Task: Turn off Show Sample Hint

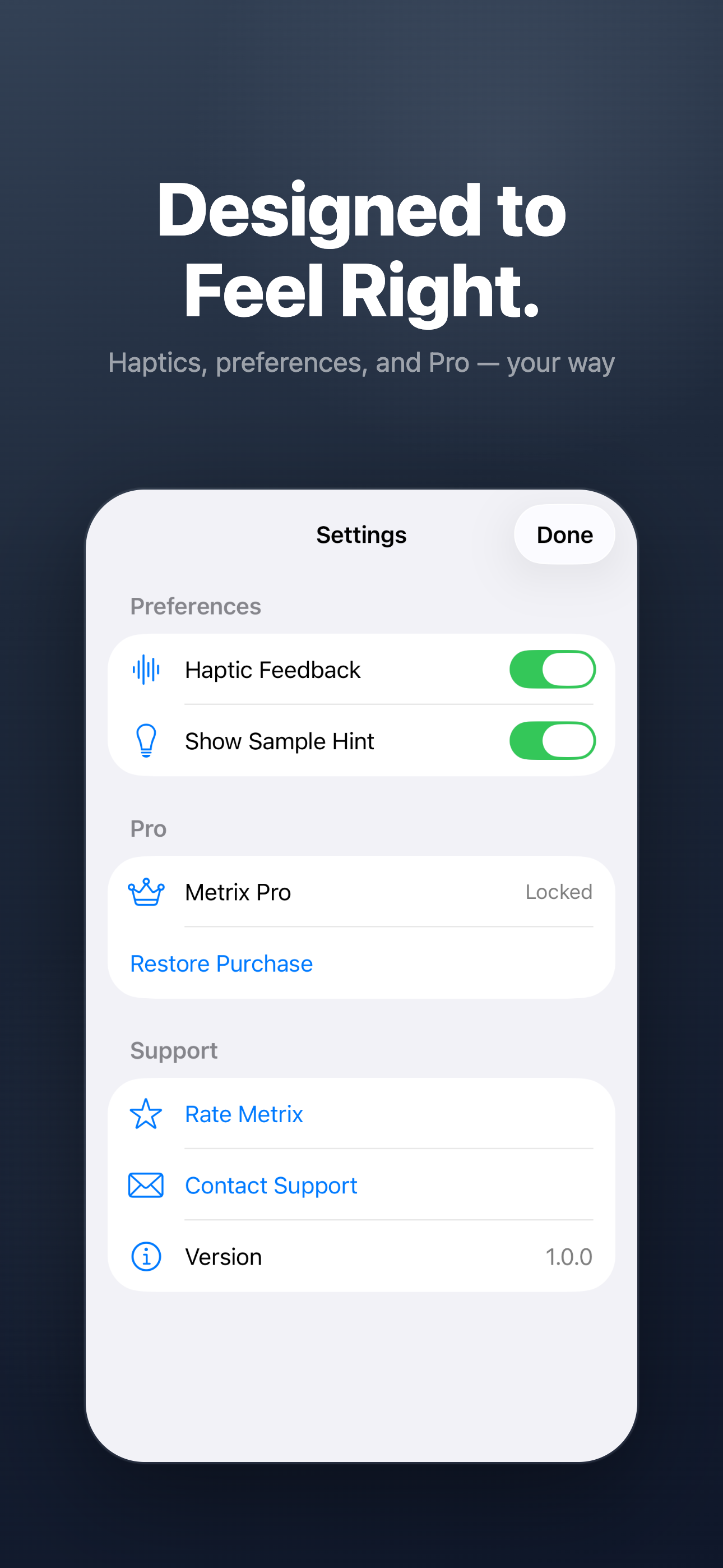Action: (552, 741)
